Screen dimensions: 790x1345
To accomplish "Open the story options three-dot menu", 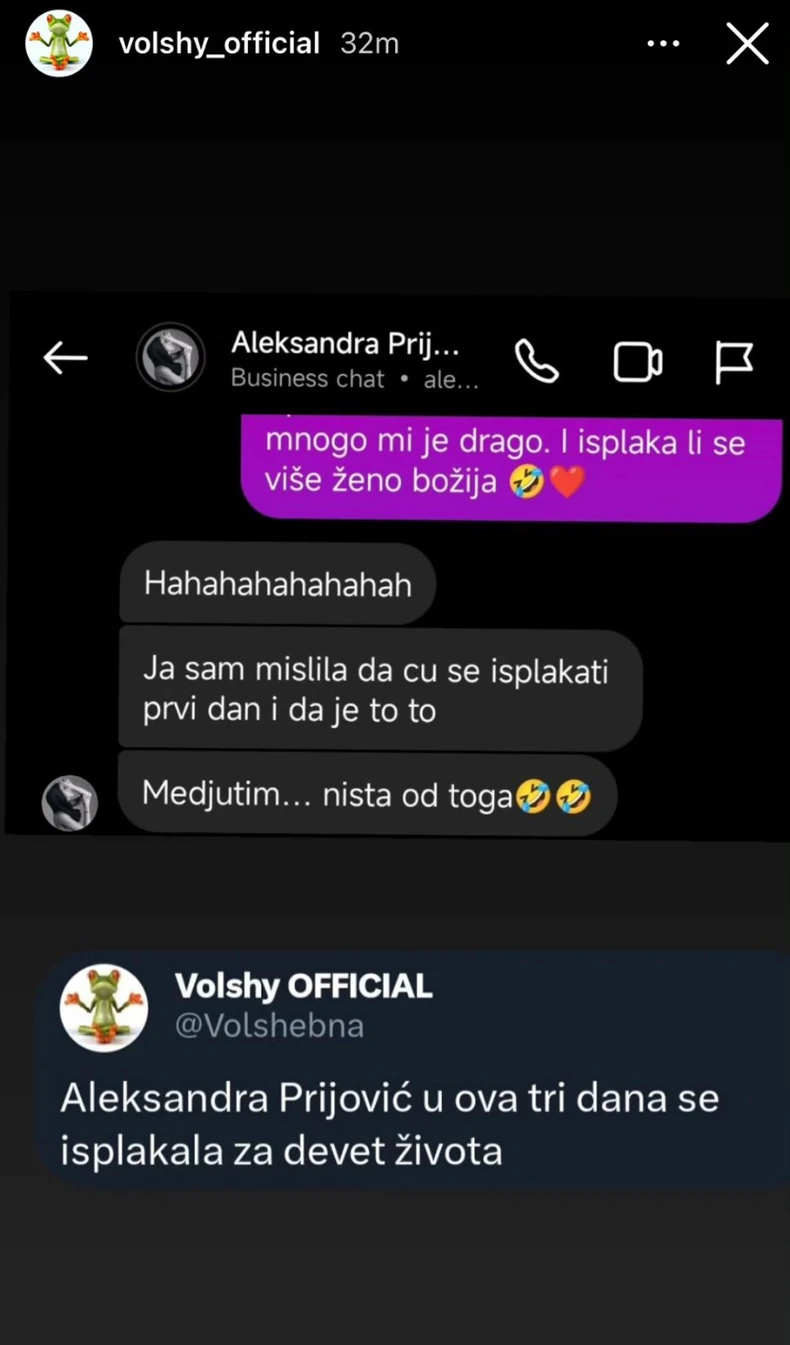I will [663, 43].
